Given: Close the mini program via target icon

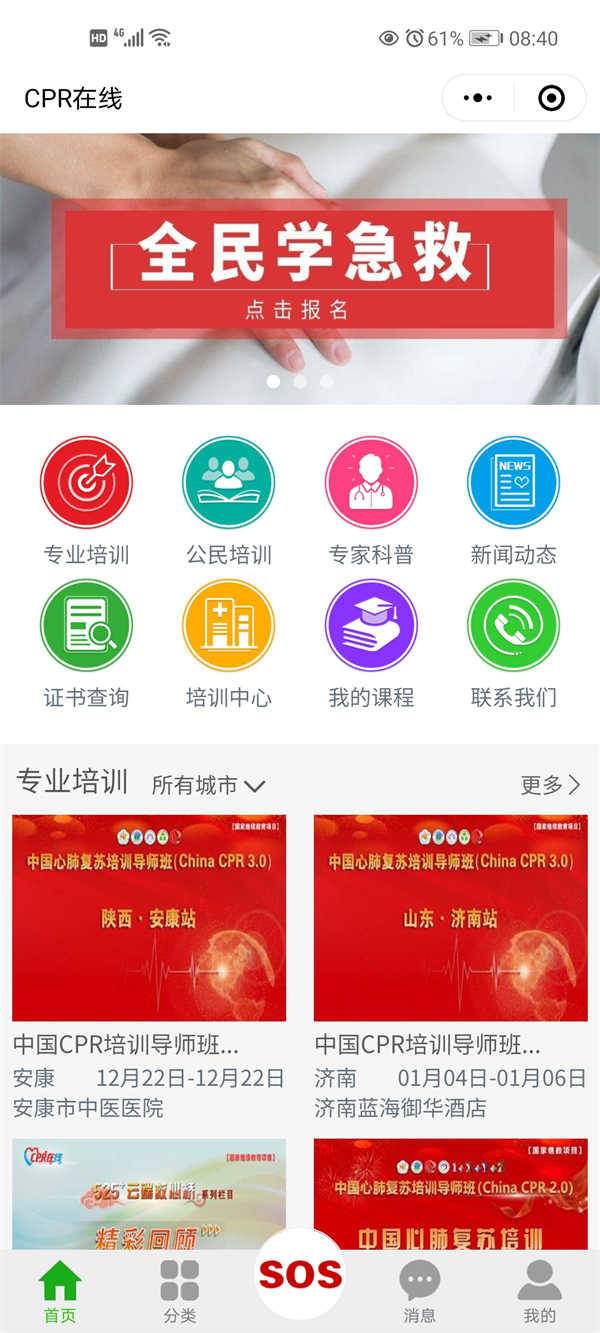Looking at the screenshot, I should point(551,98).
